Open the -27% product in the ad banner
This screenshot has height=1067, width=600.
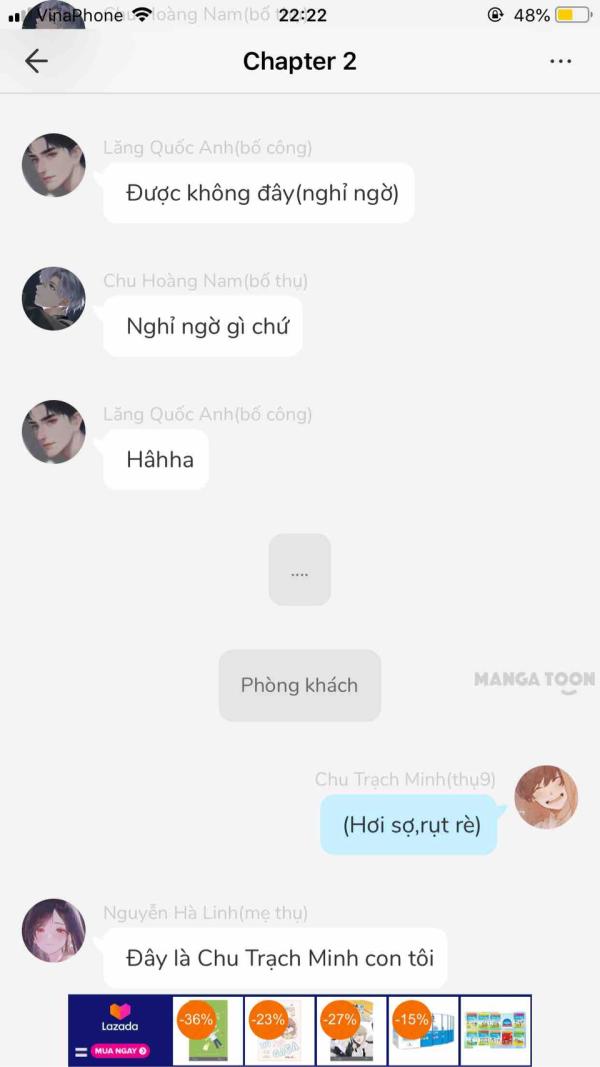[351, 1031]
